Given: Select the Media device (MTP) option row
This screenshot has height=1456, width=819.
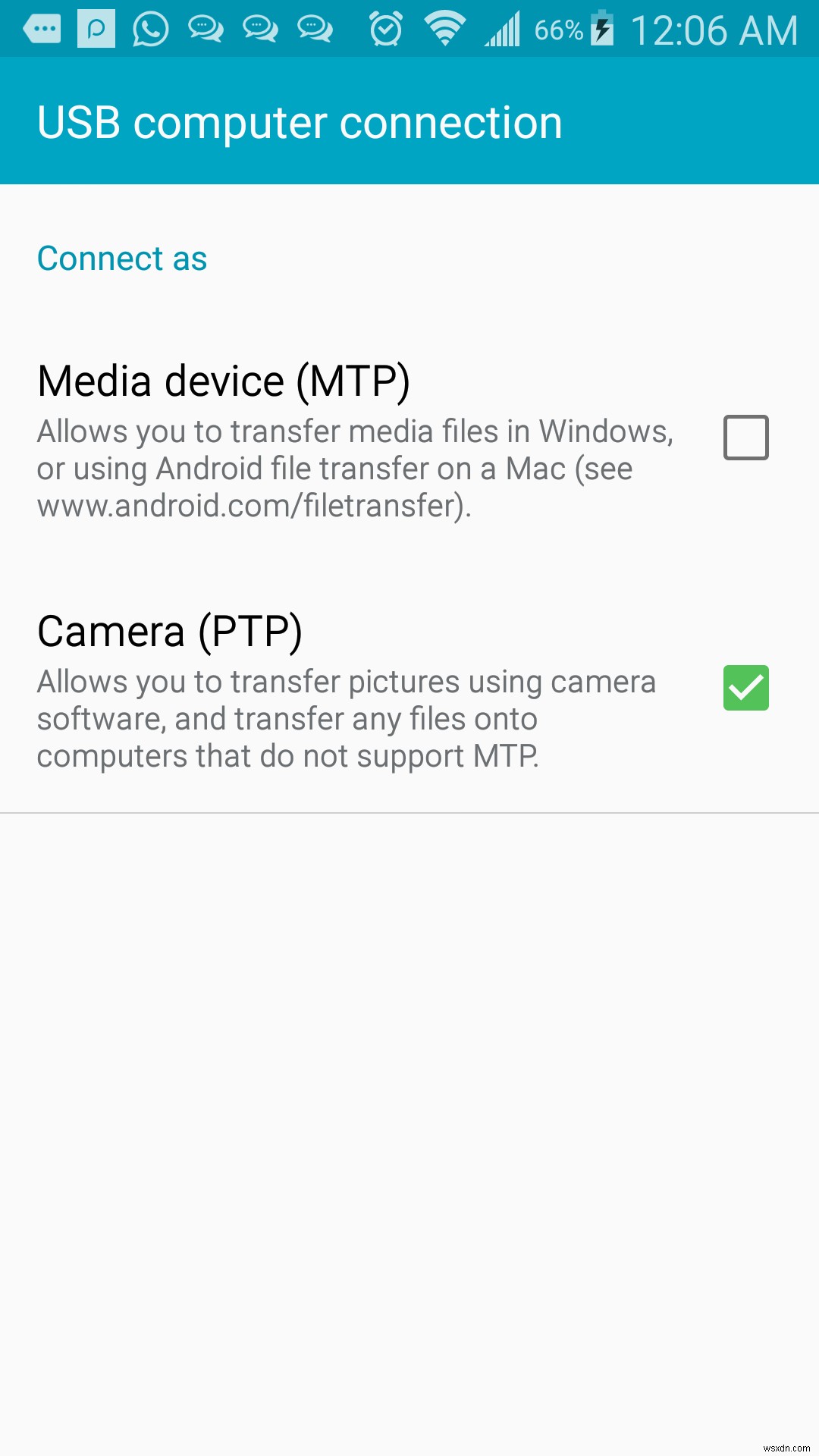Looking at the screenshot, I should click(341, 440).
